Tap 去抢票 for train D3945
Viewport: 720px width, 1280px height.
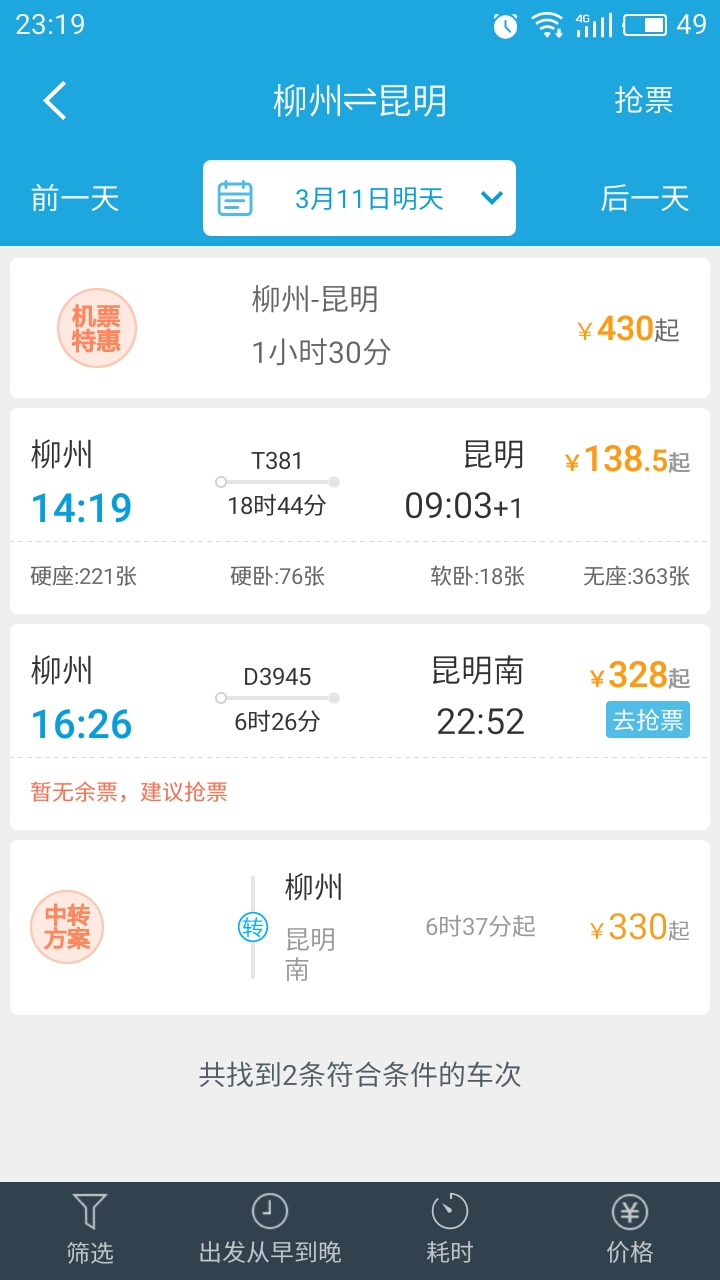pyautogui.click(x=648, y=720)
